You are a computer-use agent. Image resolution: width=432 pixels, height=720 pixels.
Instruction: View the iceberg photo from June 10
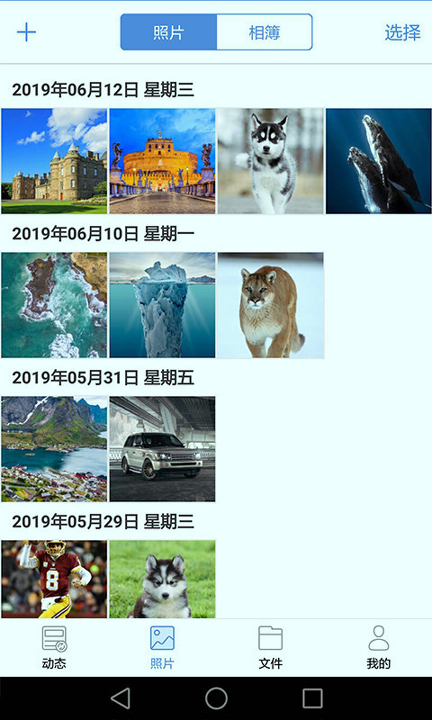[x=162, y=305]
